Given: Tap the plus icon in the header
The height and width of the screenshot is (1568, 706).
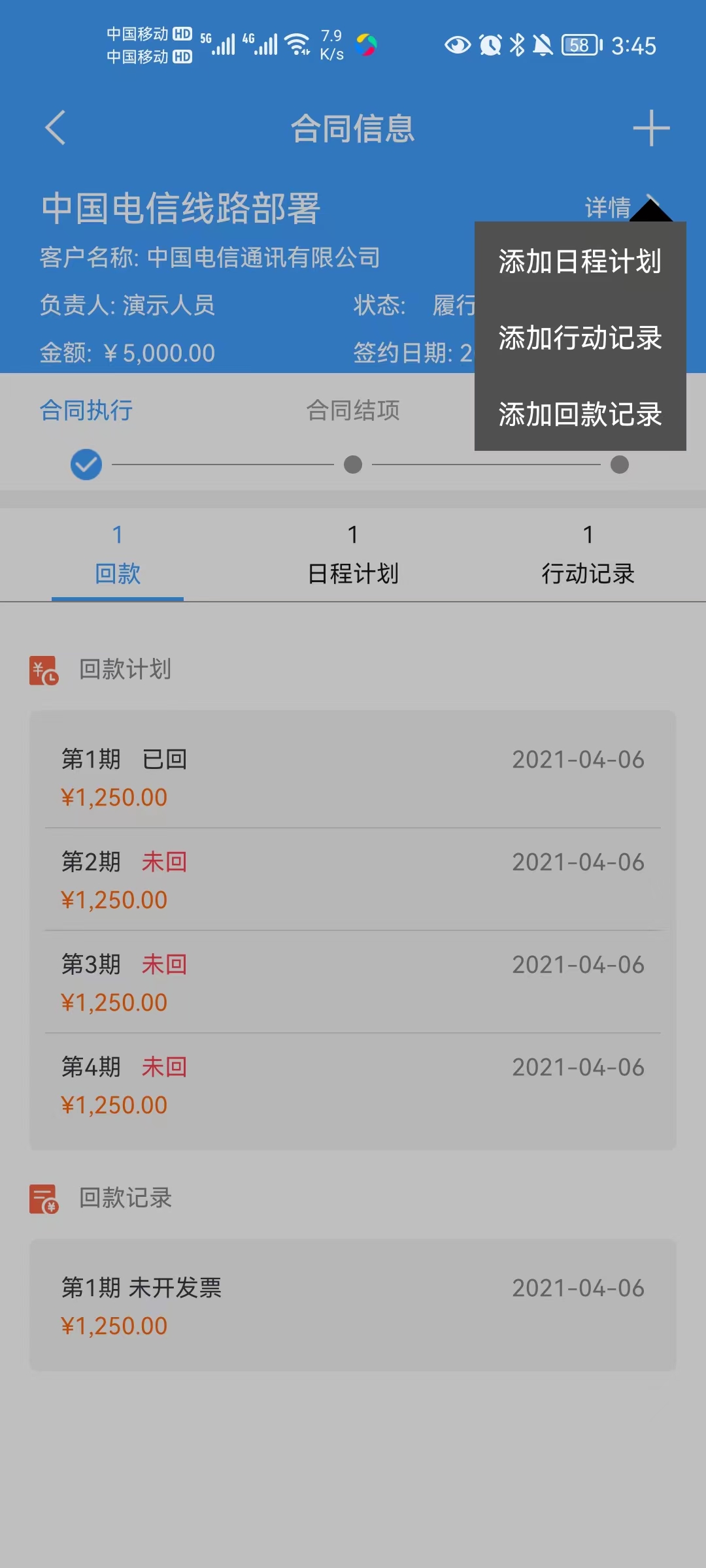Looking at the screenshot, I should pyautogui.click(x=651, y=128).
